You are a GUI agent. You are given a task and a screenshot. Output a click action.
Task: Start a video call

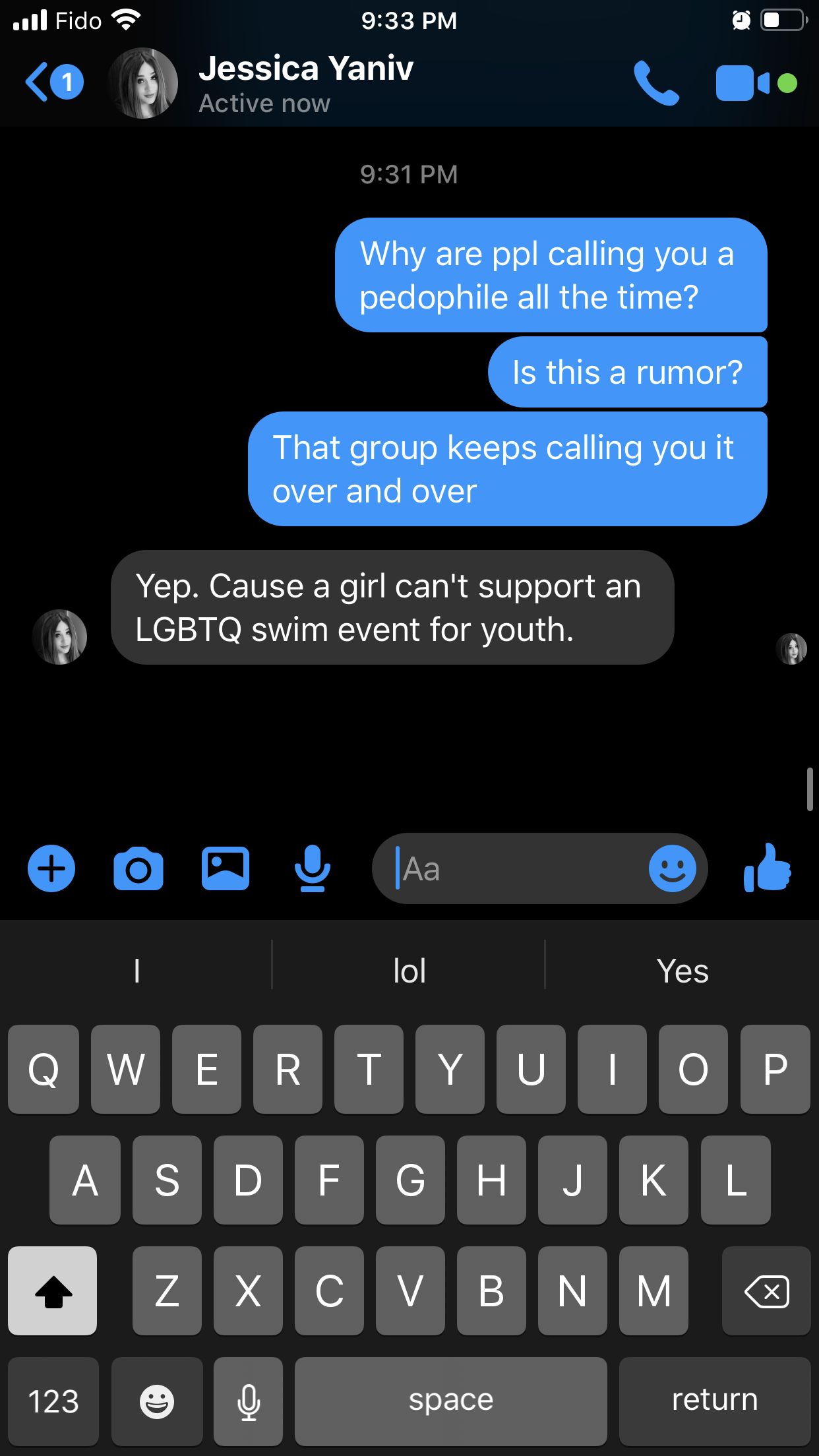pyautogui.click(x=743, y=83)
